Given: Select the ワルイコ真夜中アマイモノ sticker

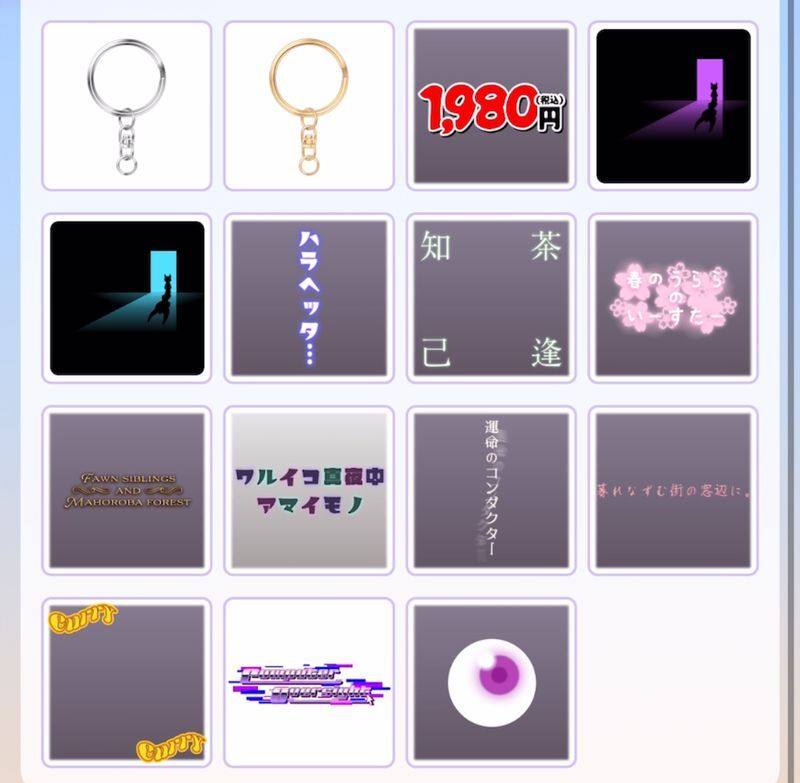Looking at the screenshot, I should (x=309, y=490).
